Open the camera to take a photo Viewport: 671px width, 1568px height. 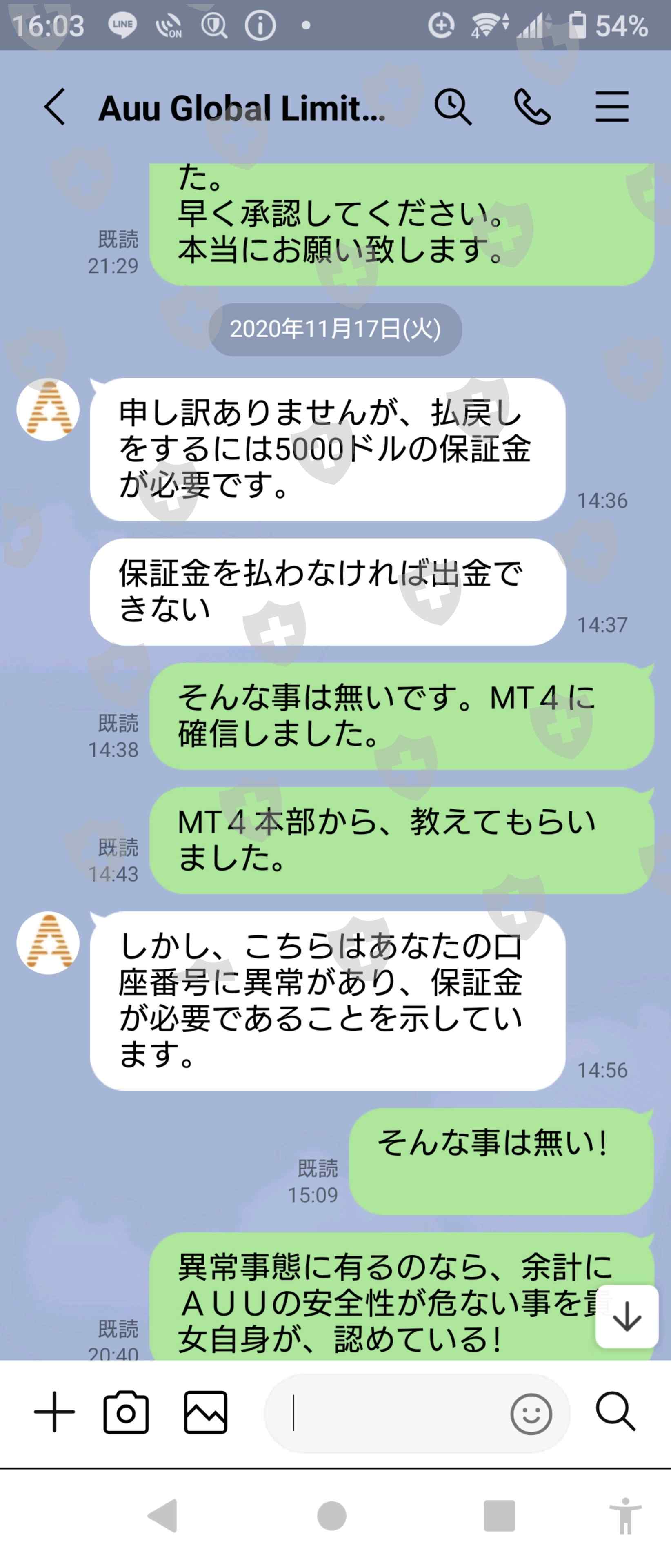tap(126, 1412)
